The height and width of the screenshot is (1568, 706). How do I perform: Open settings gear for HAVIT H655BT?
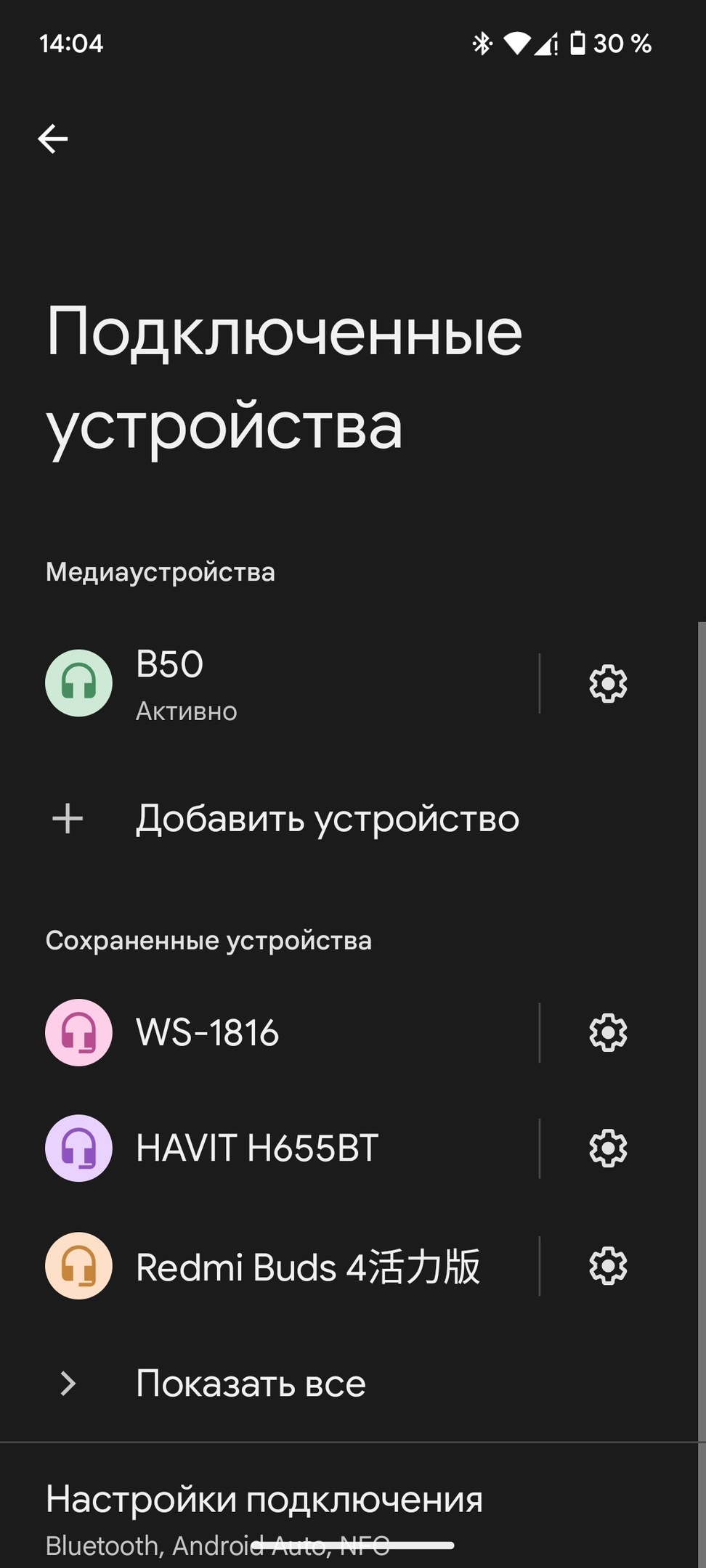[x=608, y=1148]
